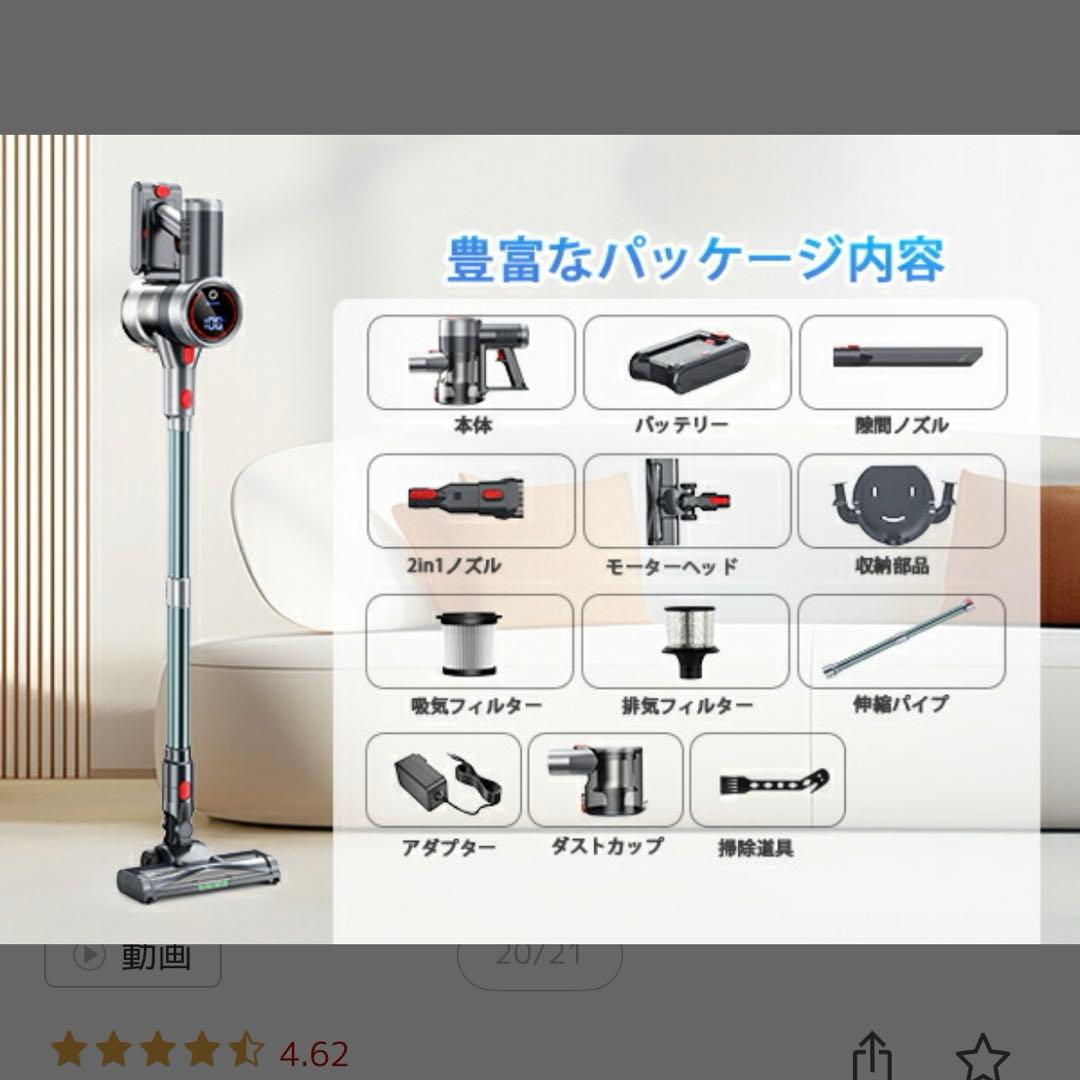Open the vacuum package contents image
Viewport: 1080px width, 1080px height.
(540, 538)
